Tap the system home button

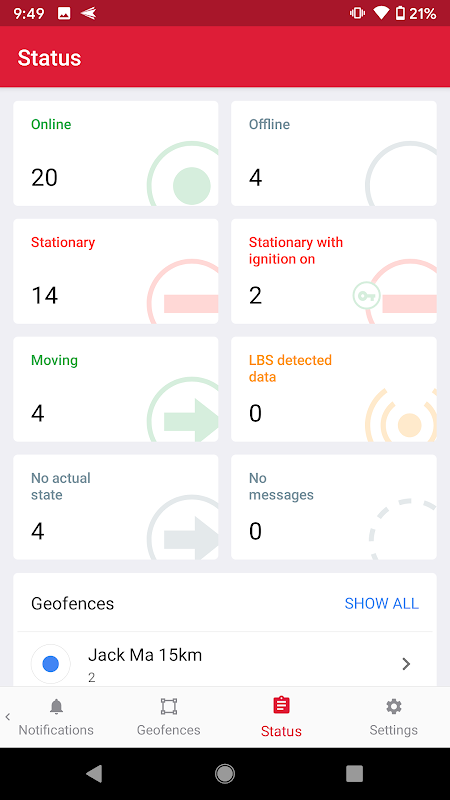pyautogui.click(x=224, y=773)
